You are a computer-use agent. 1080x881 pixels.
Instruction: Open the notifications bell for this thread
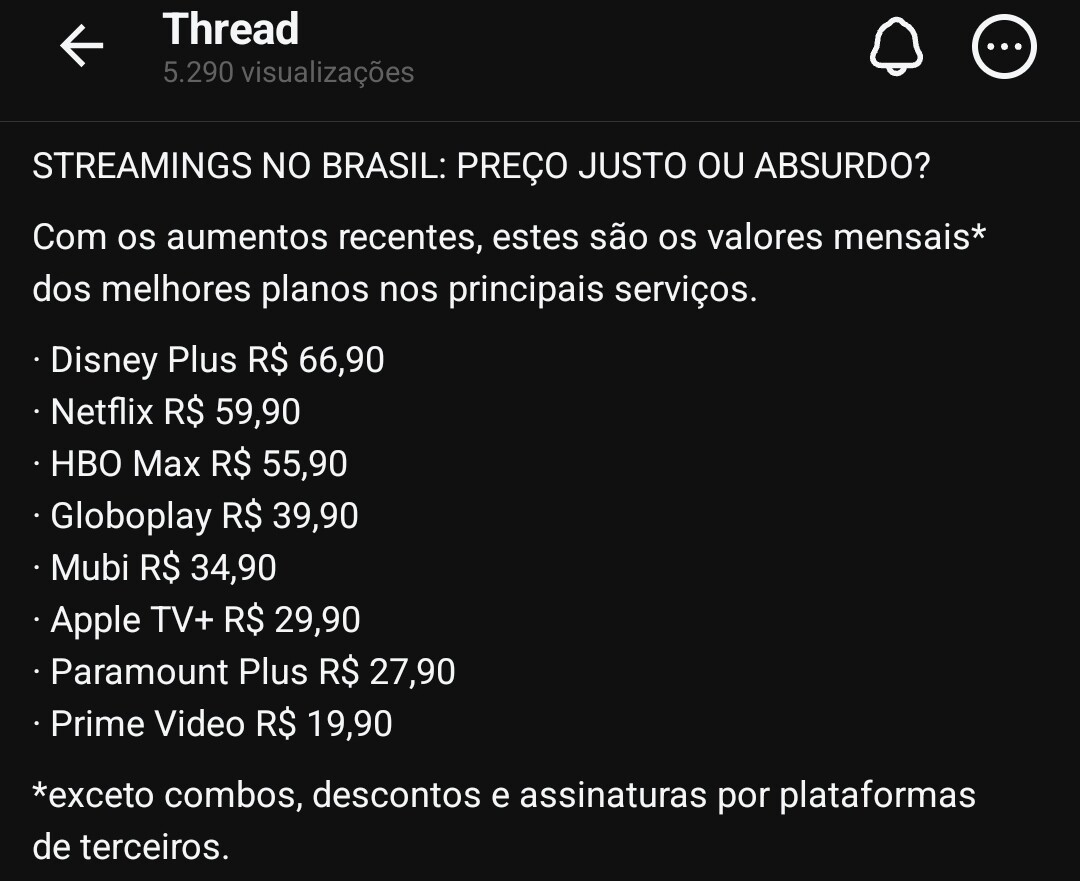click(896, 47)
